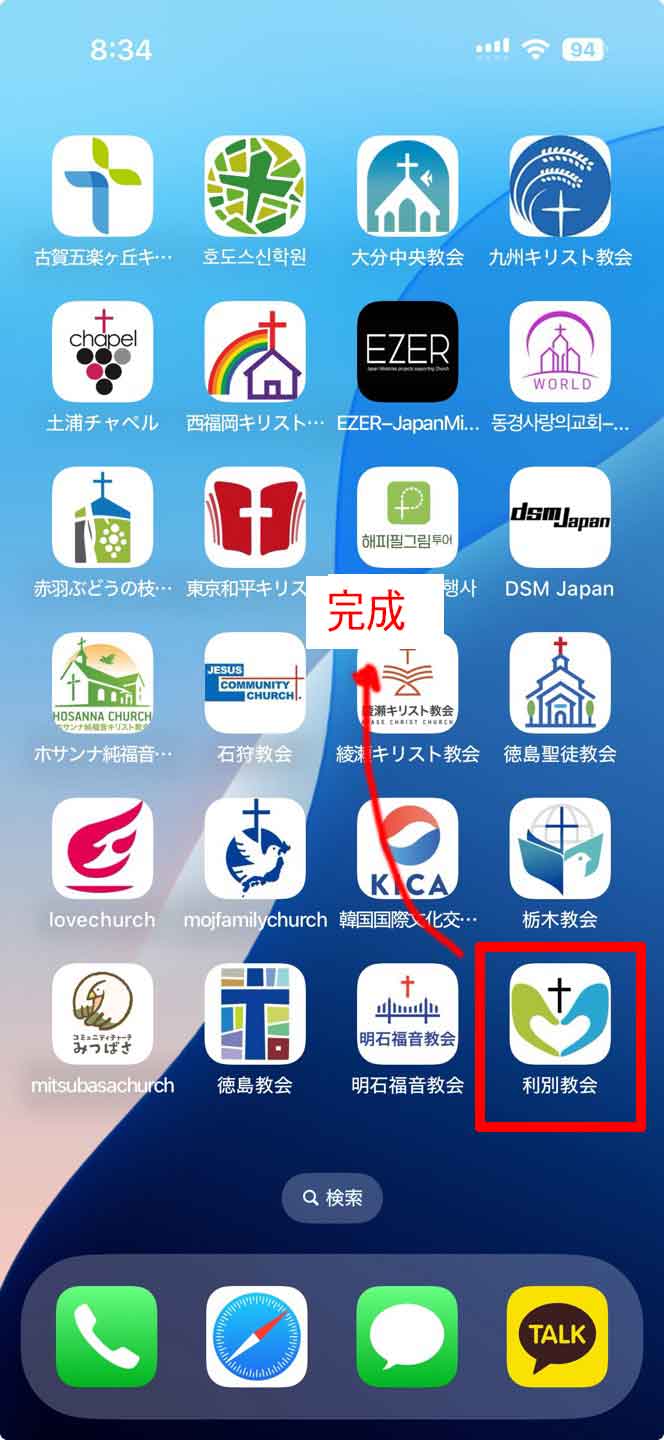Open Messages from the dock
This screenshot has width=664, height=1440.
point(407,1336)
